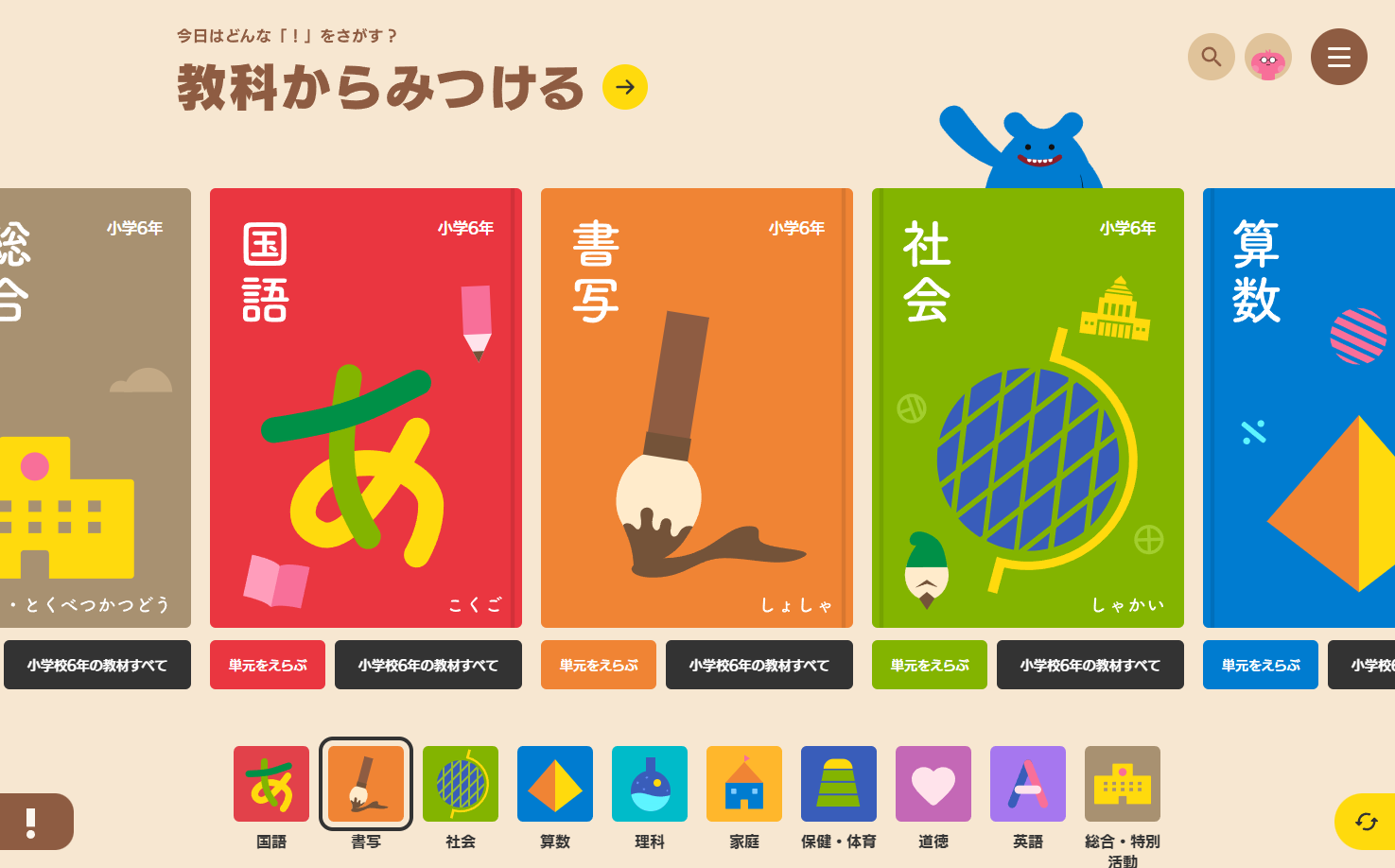
Task: Open the 社会 textbook cover
Action: [1027, 408]
